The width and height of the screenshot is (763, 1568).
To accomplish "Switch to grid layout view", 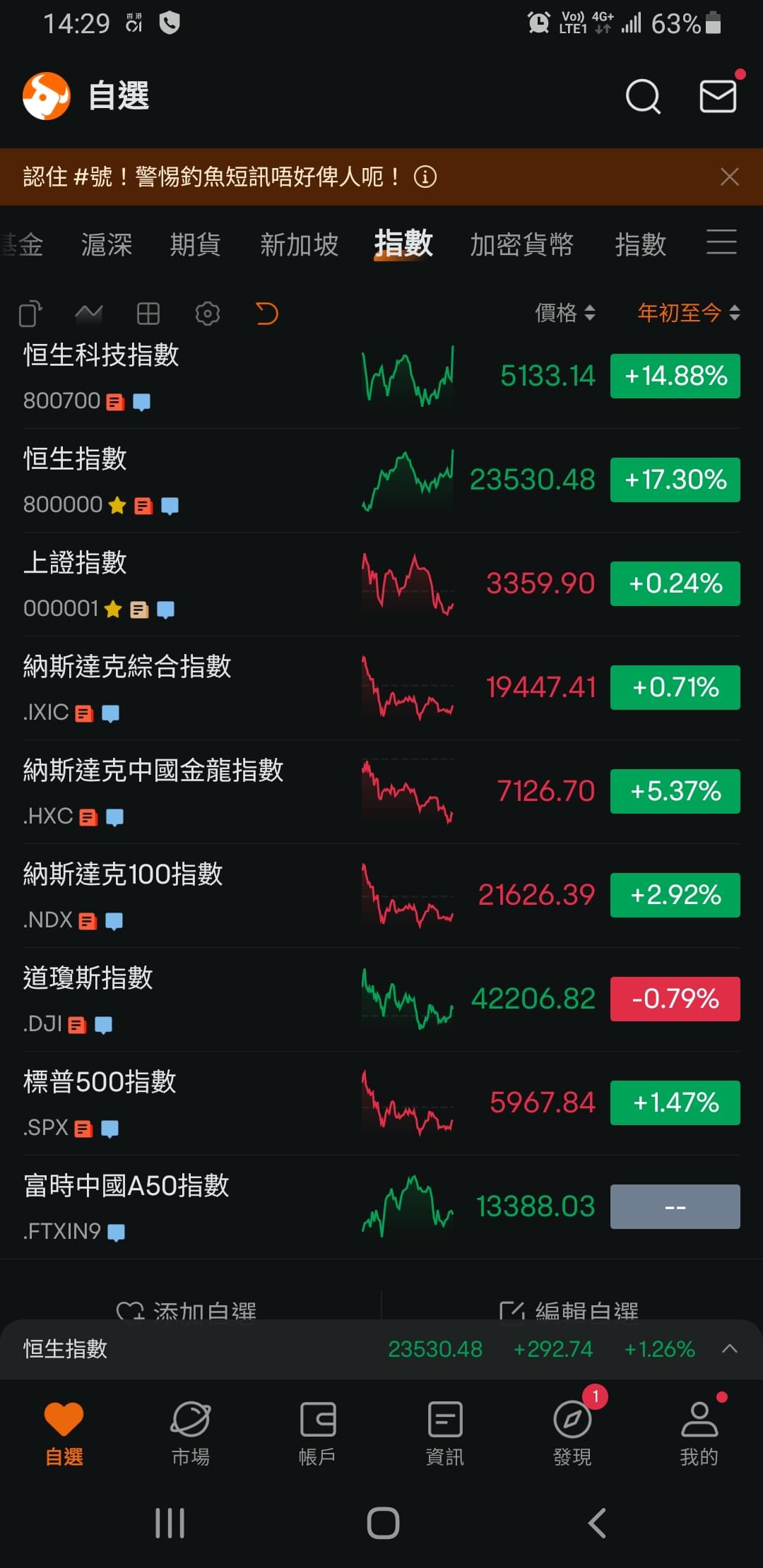I will click(148, 313).
